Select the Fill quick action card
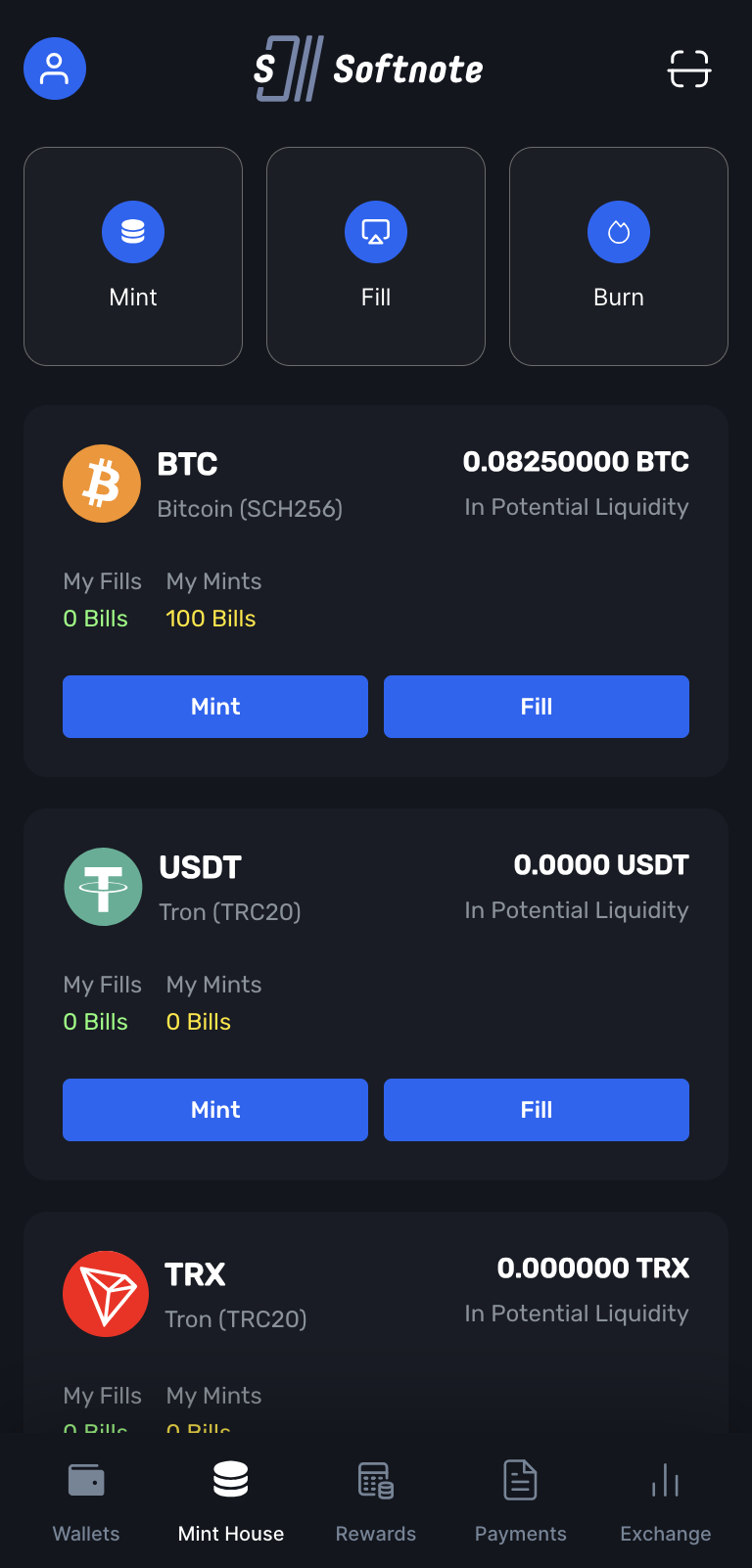 click(376, 256)
